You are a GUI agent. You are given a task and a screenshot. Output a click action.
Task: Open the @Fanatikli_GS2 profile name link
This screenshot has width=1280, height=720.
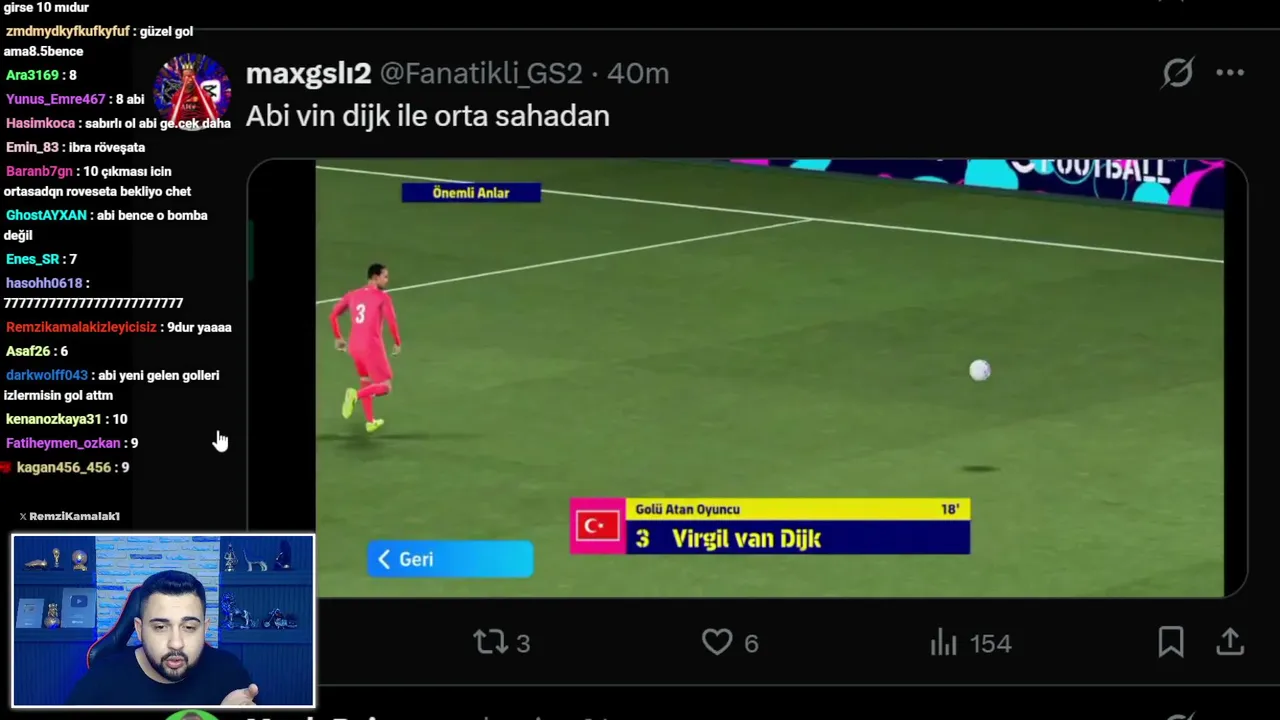(481, 73)
